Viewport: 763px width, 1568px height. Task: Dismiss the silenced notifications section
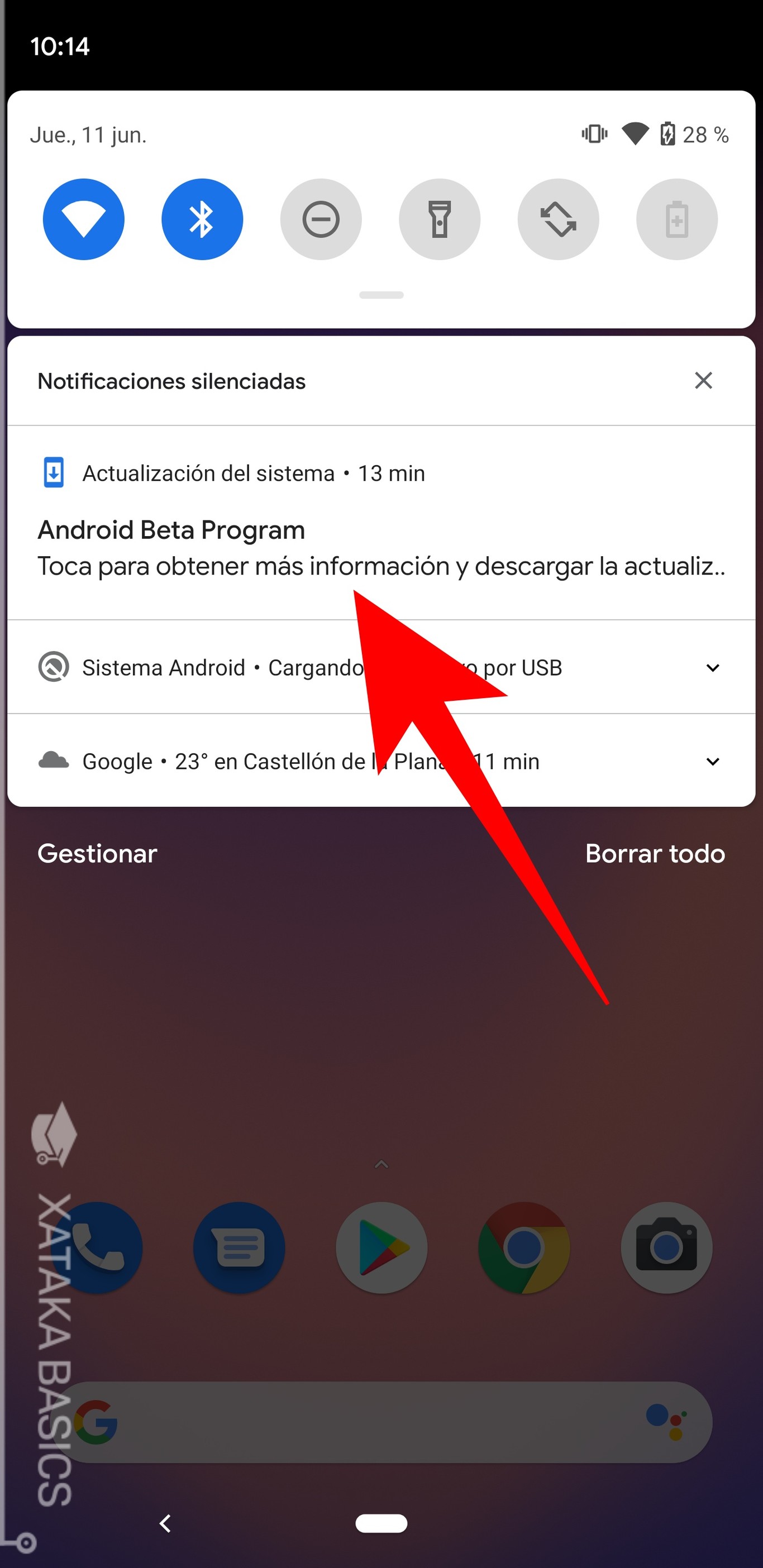[703, 380]
